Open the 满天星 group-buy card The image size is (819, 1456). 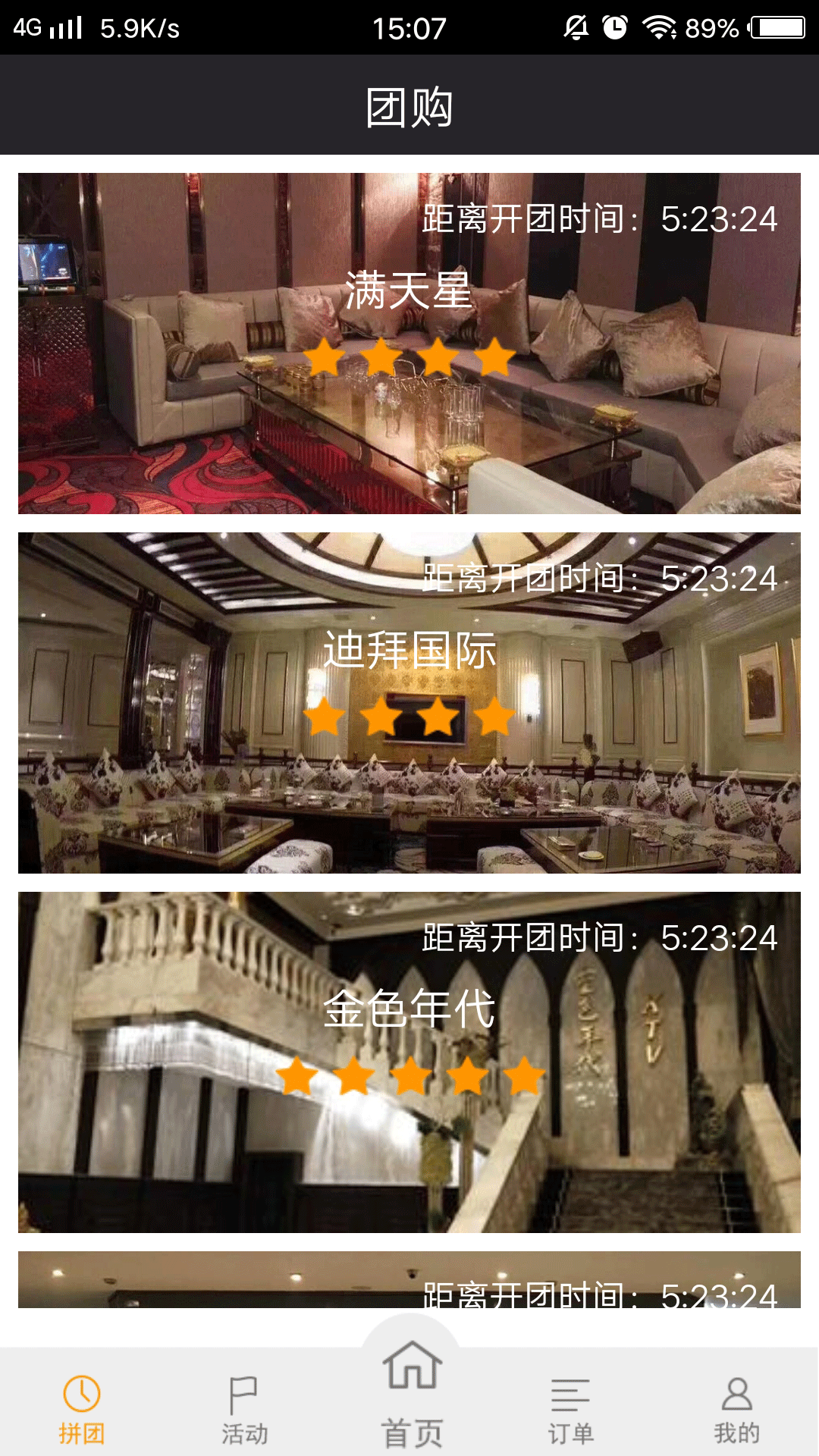409,344
